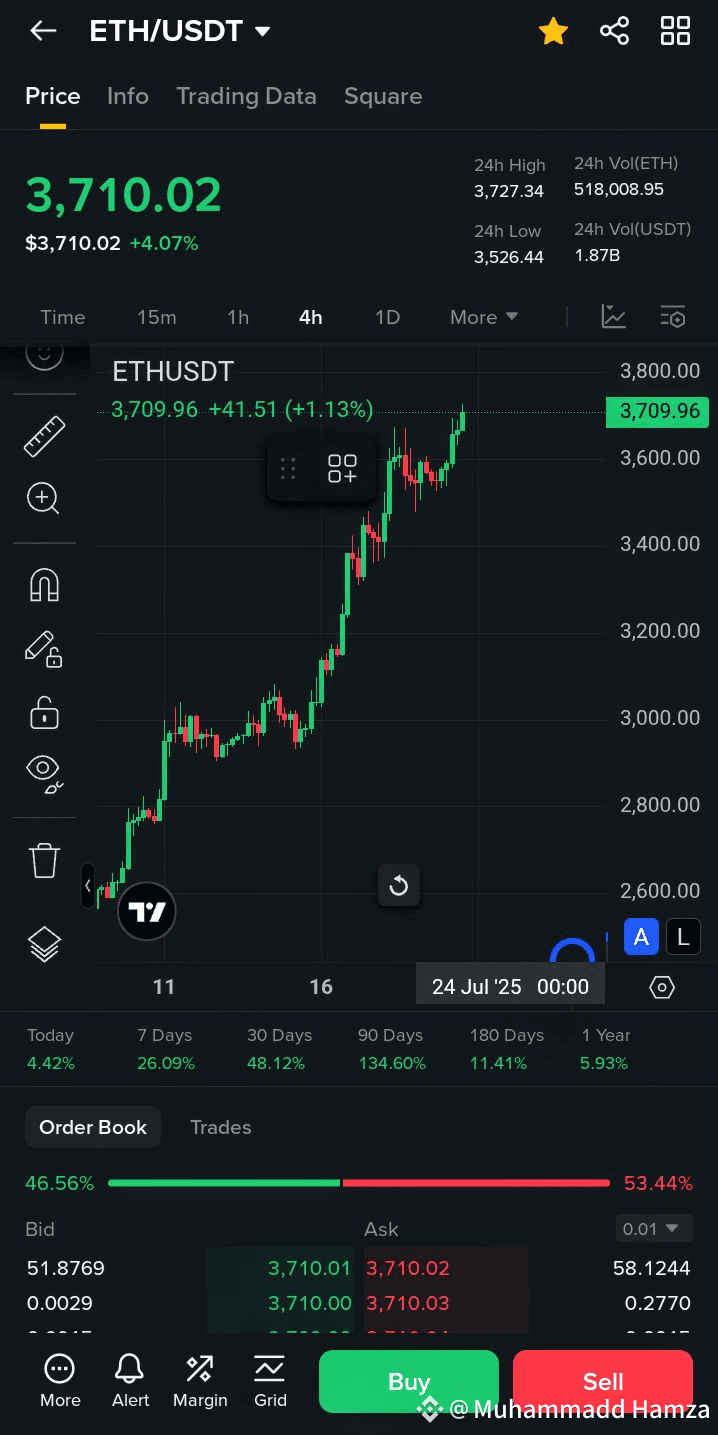The height and width of the screenshot is (1435, 718).
Task: Select the 1D chart interval
Action: click(387, 317)
